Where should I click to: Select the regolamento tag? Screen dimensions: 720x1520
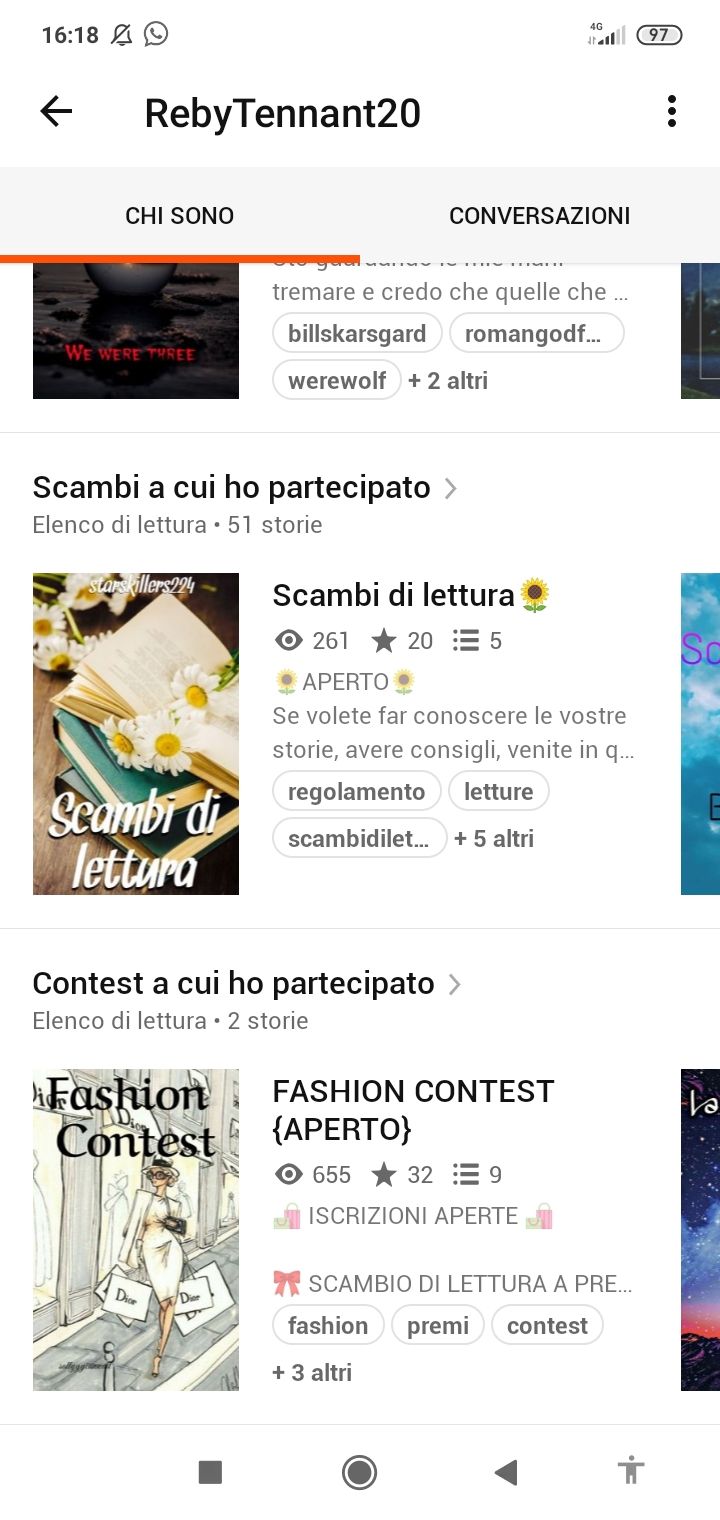tap(356, 792)
